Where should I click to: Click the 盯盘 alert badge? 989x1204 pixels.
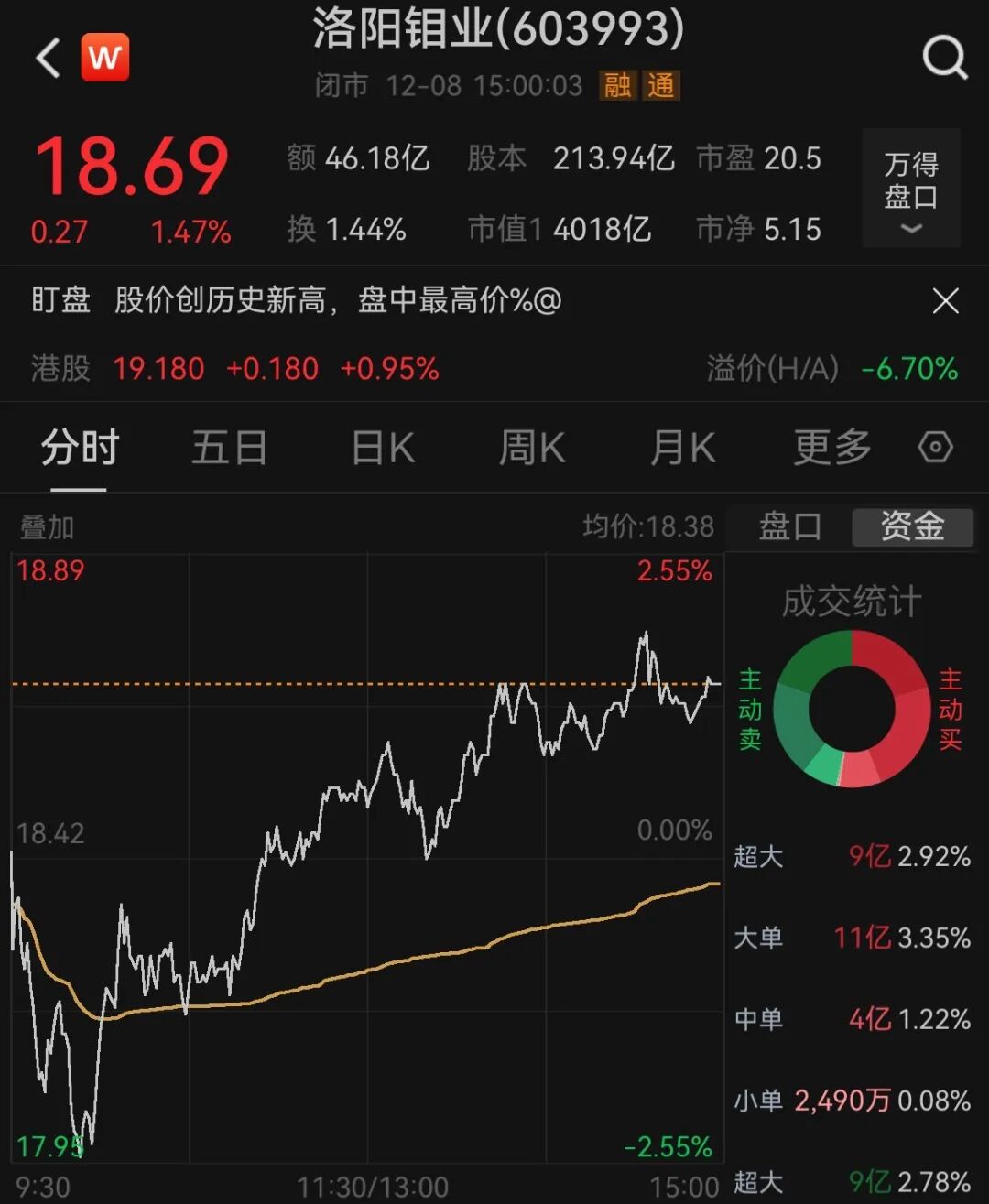point(58,300)
